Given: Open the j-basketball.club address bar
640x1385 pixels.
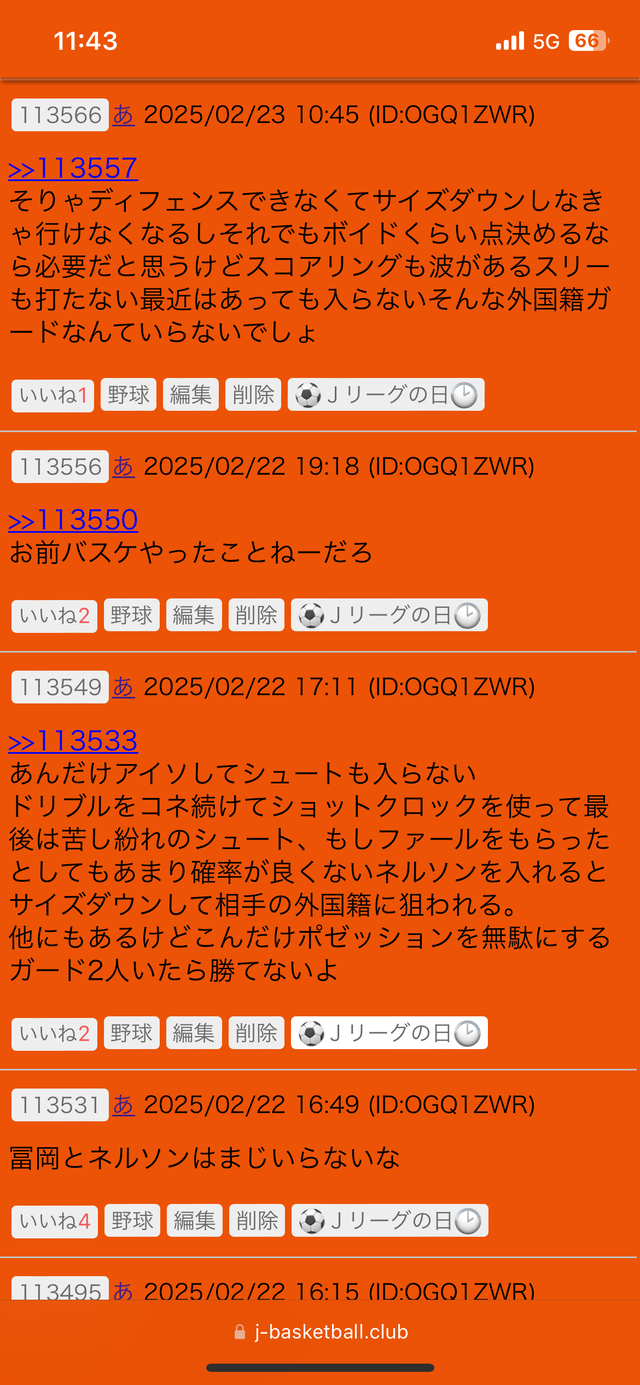Looking at the screenshot, I should (x=320, y=1332).
